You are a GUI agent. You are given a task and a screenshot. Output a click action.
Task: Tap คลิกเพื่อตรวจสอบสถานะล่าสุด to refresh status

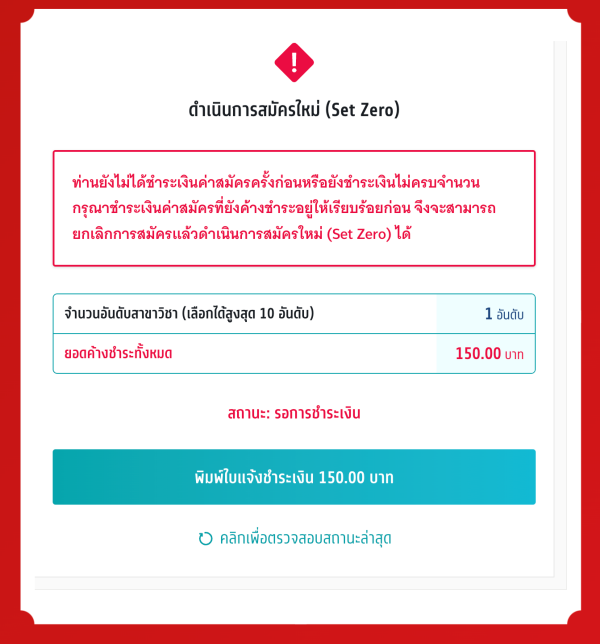click(294, 538)
